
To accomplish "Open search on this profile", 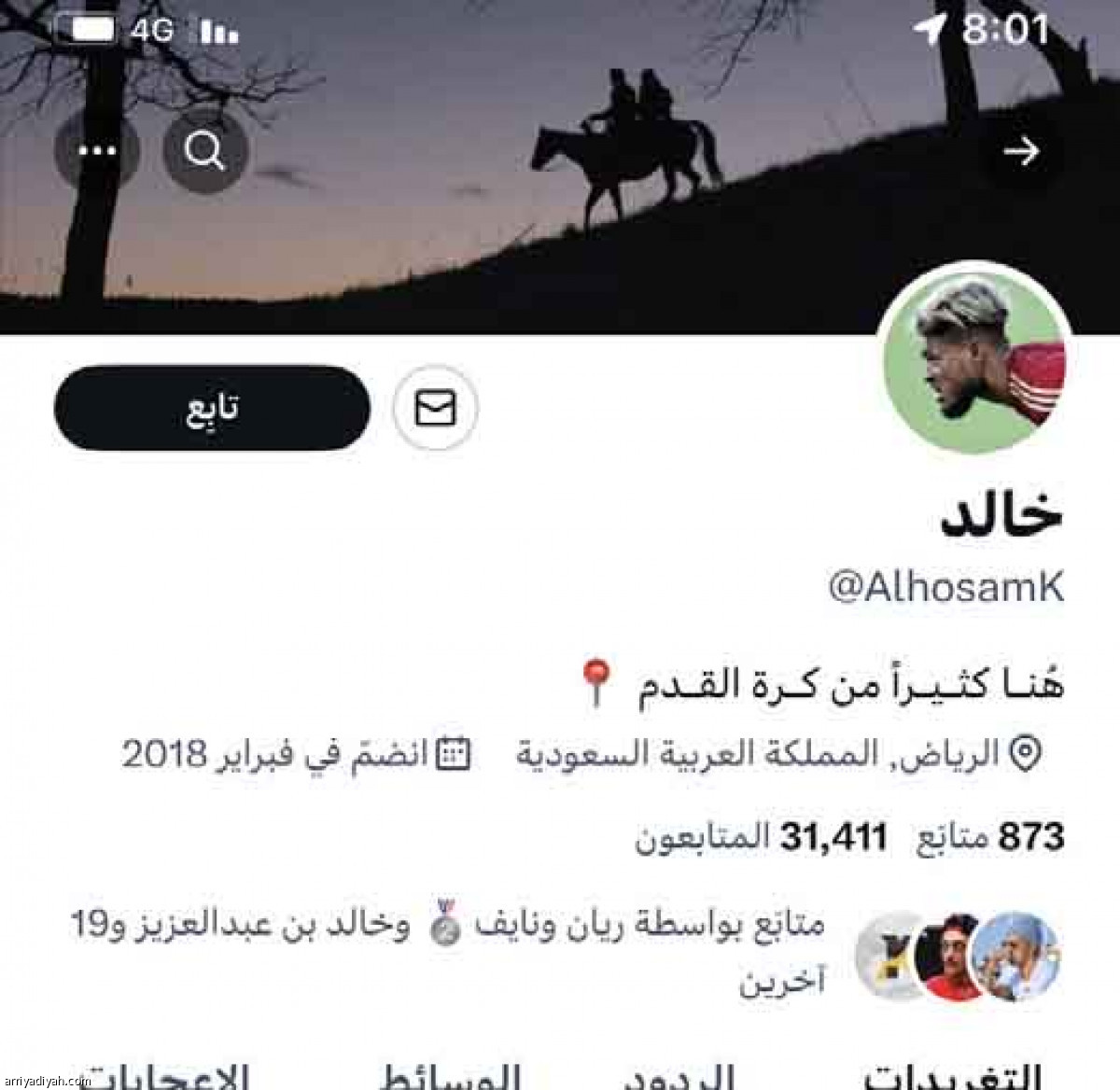I will tap(205, 151).
